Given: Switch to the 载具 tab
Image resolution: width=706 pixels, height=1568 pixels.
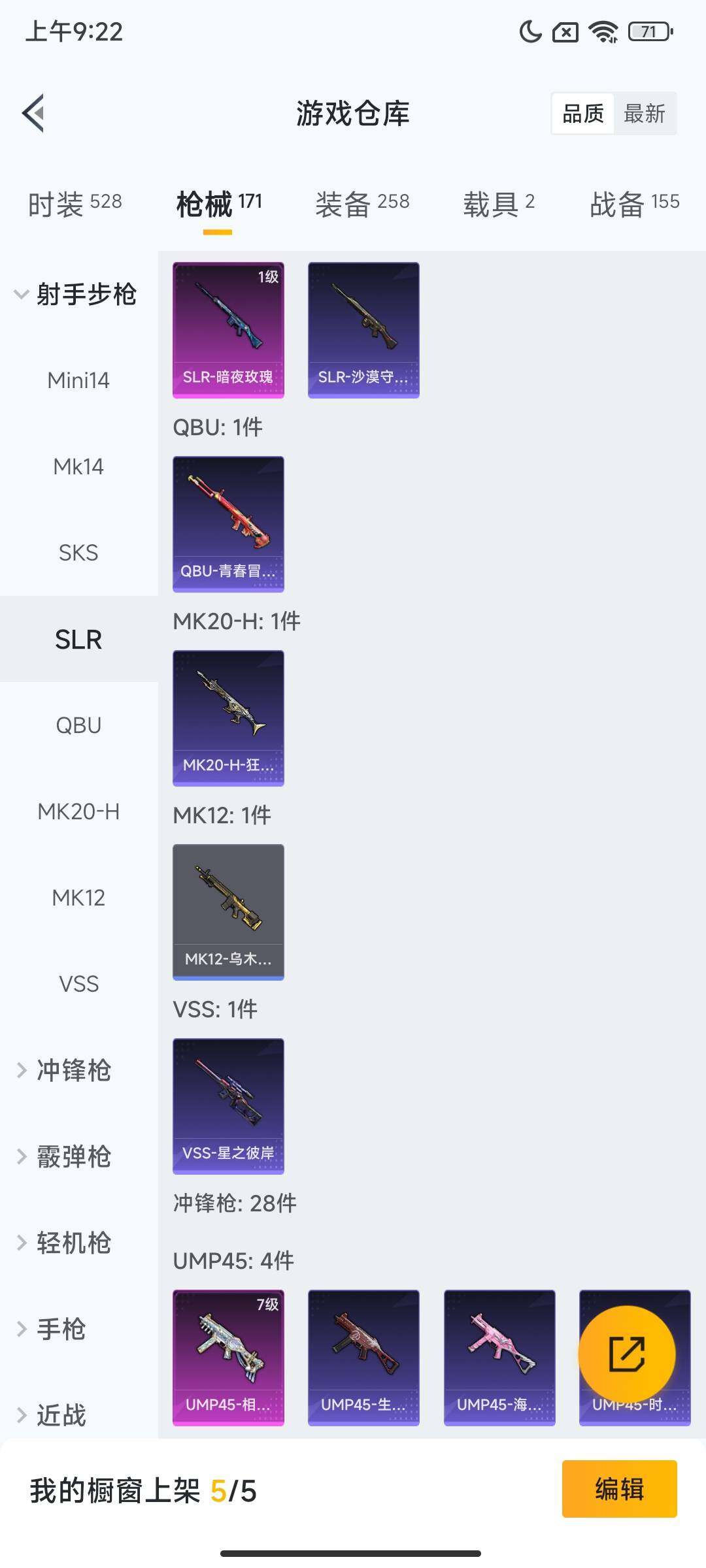Looking at the screenshot, I should (499, 204).
